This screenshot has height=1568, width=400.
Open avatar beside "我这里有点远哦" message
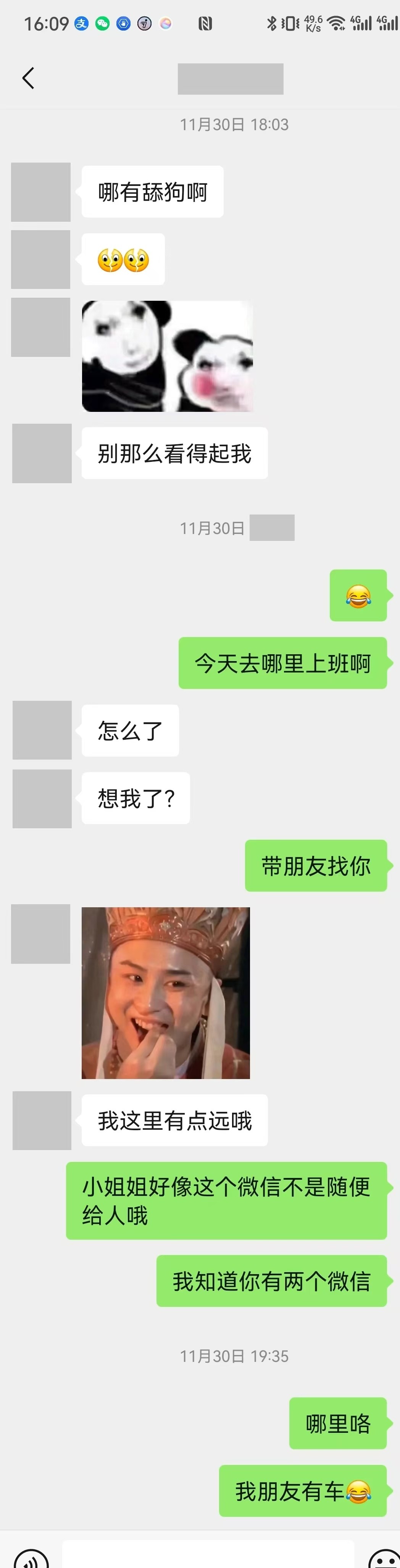(42, 1120)
